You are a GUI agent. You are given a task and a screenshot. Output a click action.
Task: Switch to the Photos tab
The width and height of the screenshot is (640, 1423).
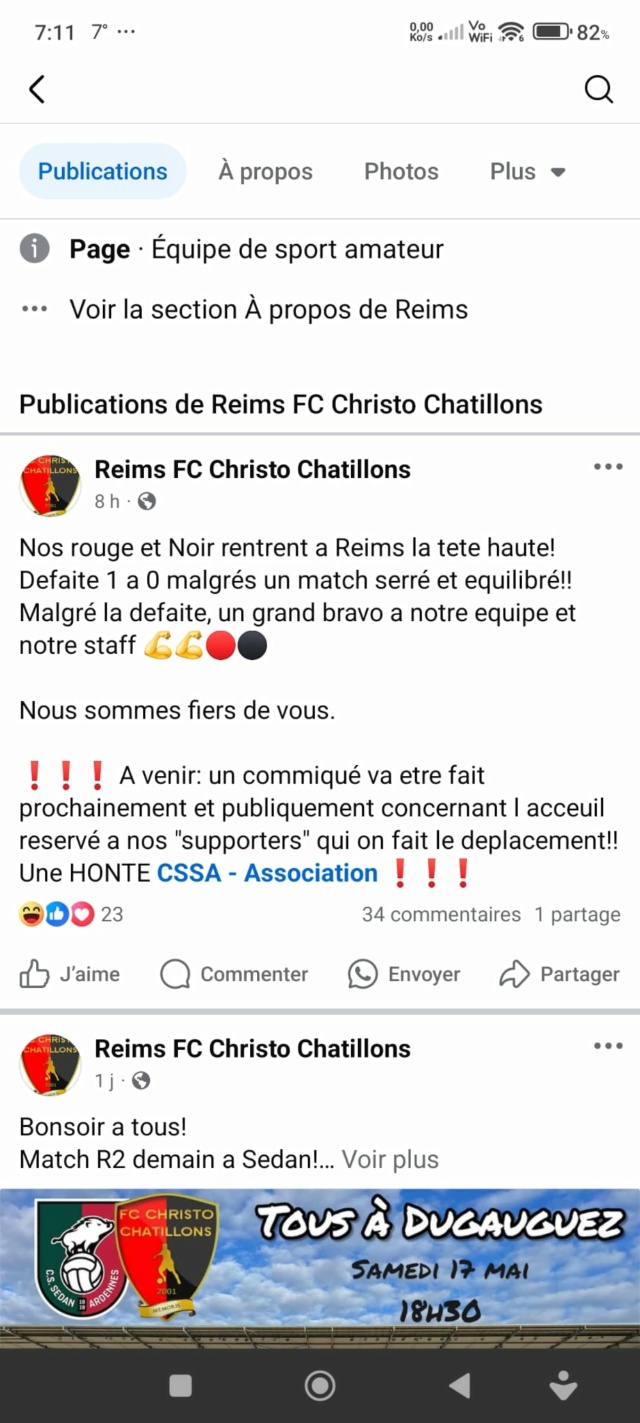coord(401,172)
